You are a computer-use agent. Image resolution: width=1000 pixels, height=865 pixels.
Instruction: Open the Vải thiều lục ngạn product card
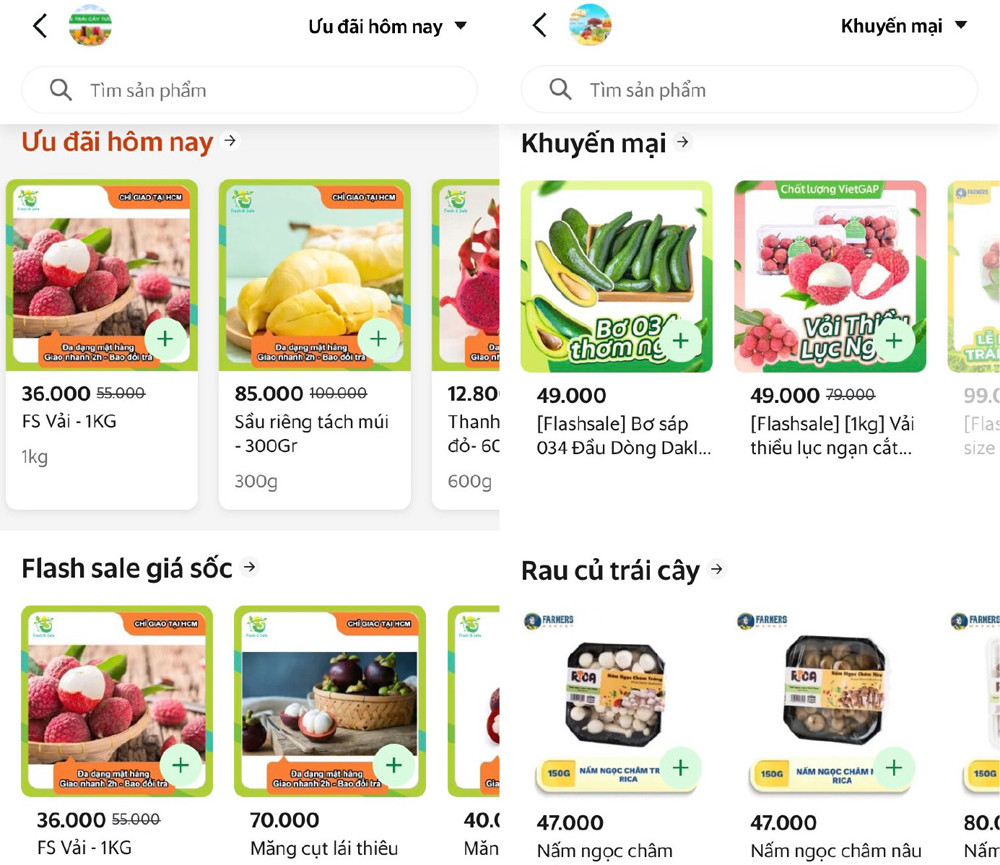pyautogui.click(x=830, y=435)
